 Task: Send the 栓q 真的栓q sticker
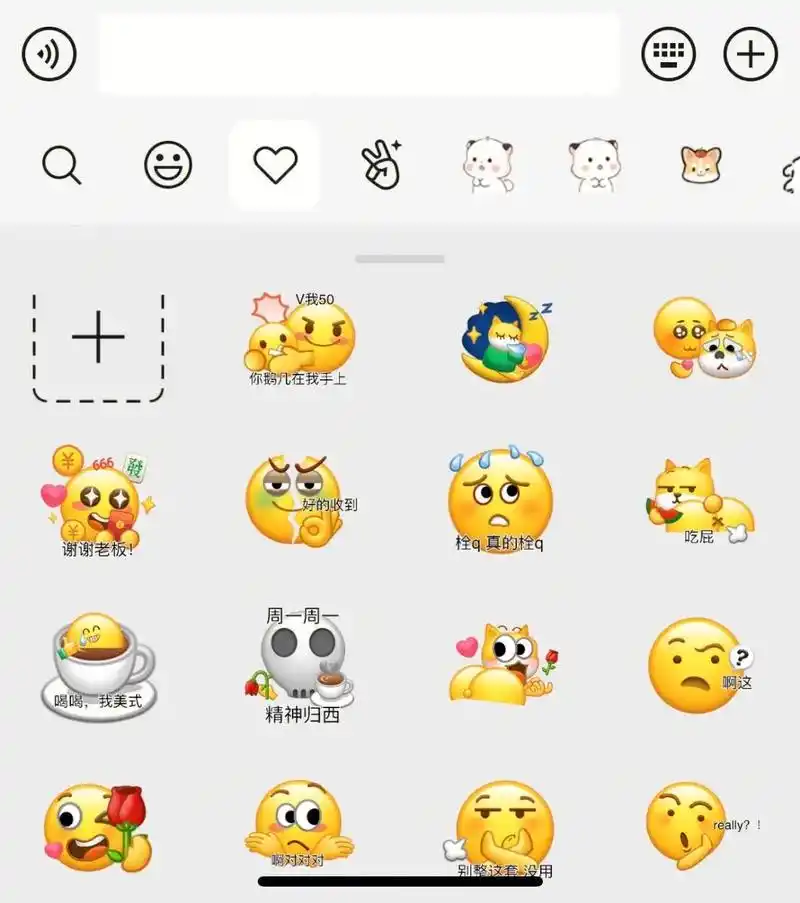point(499,500)
